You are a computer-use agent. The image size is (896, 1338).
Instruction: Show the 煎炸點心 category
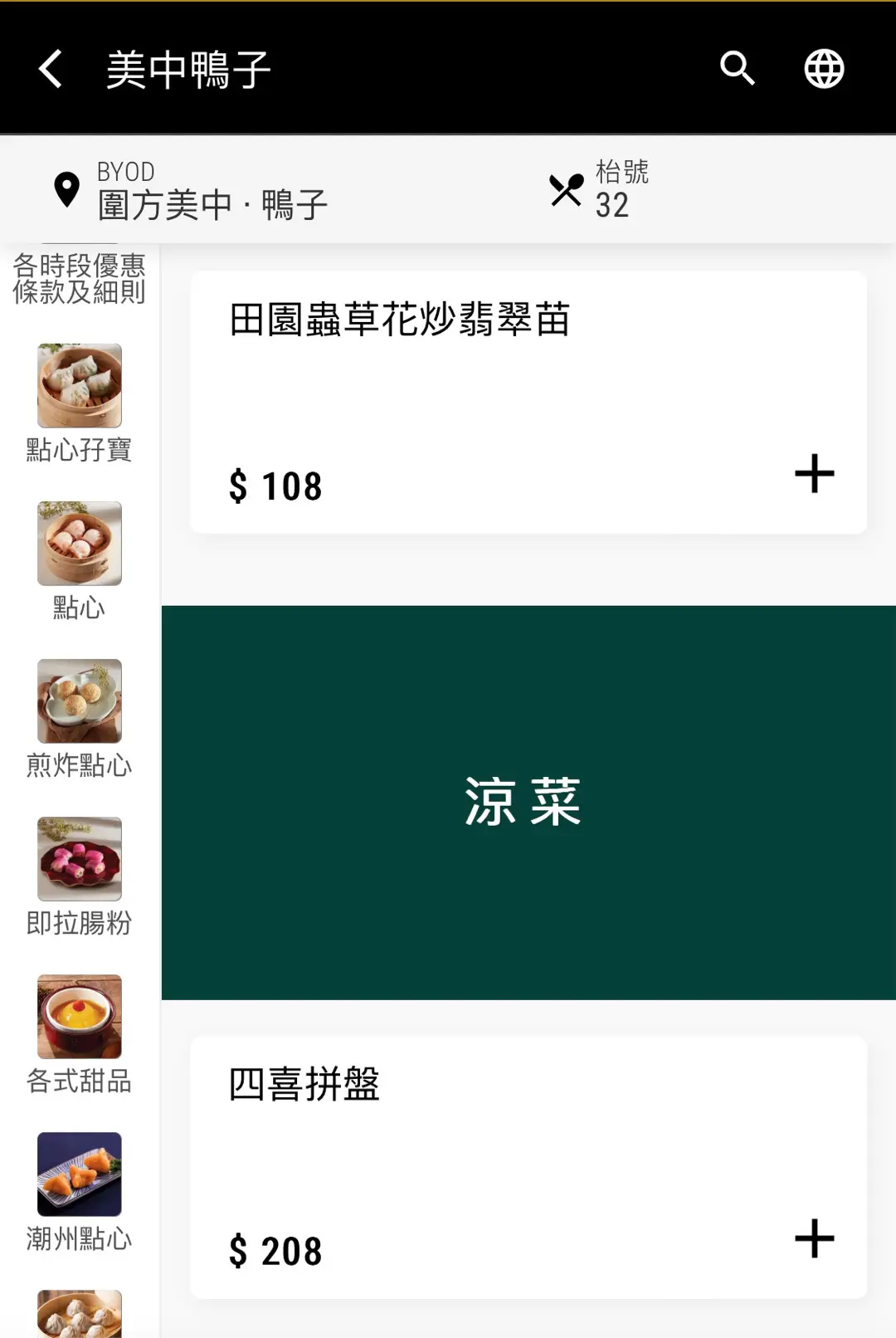(x=79, y=719)
